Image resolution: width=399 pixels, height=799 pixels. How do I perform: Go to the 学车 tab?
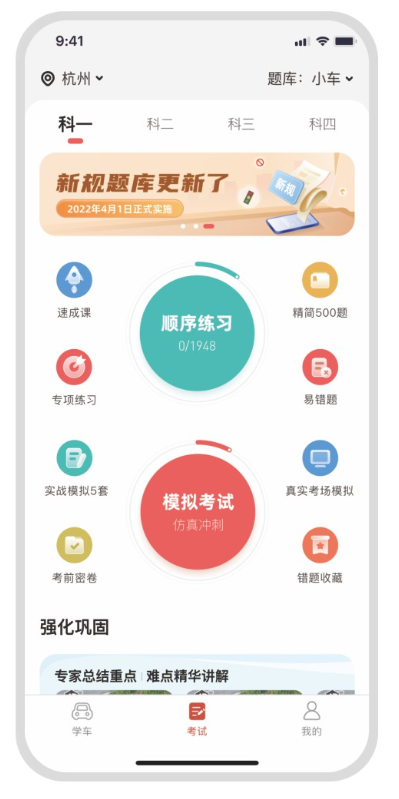tap(82, 719)
